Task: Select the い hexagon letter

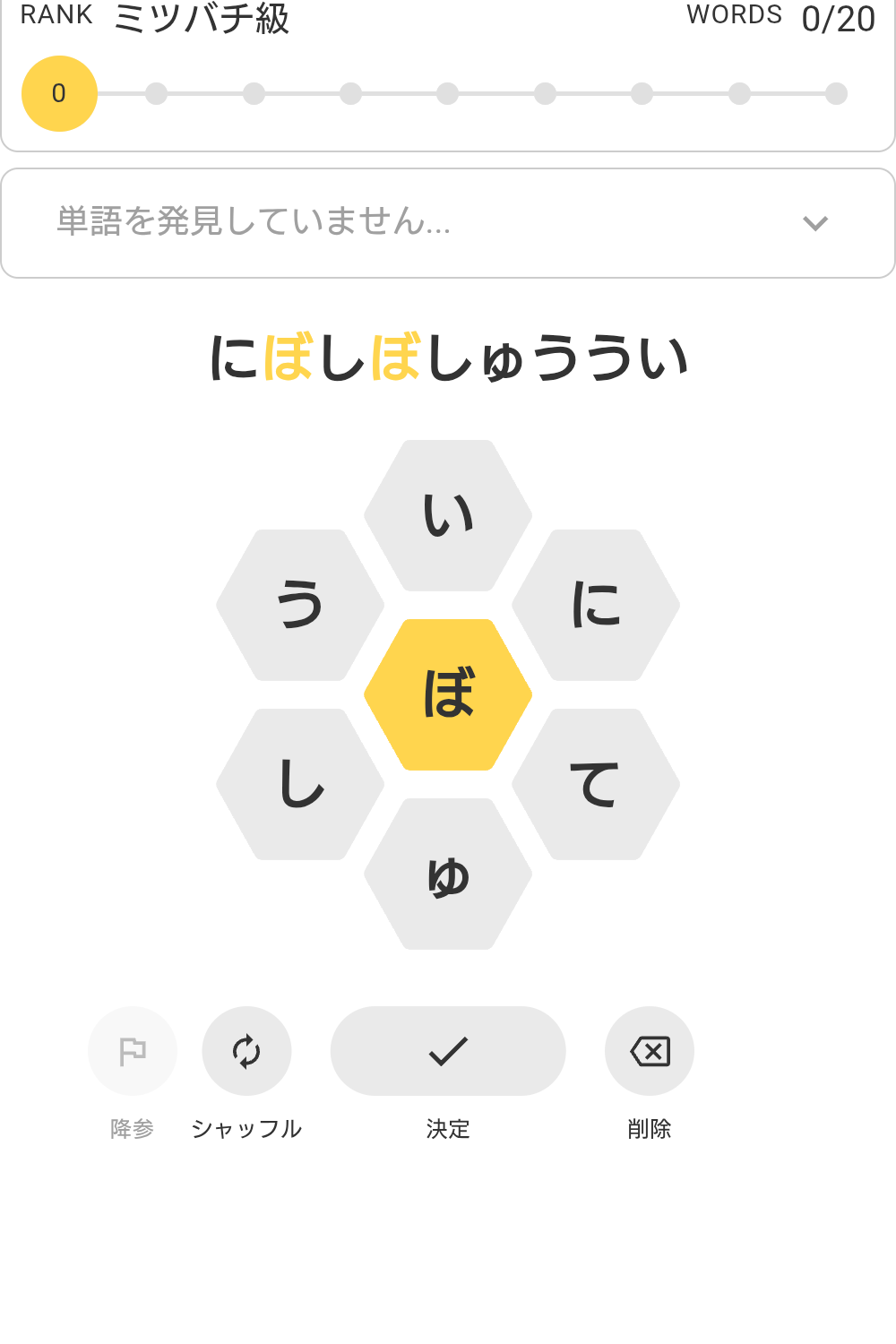Action: pos(448,515)
